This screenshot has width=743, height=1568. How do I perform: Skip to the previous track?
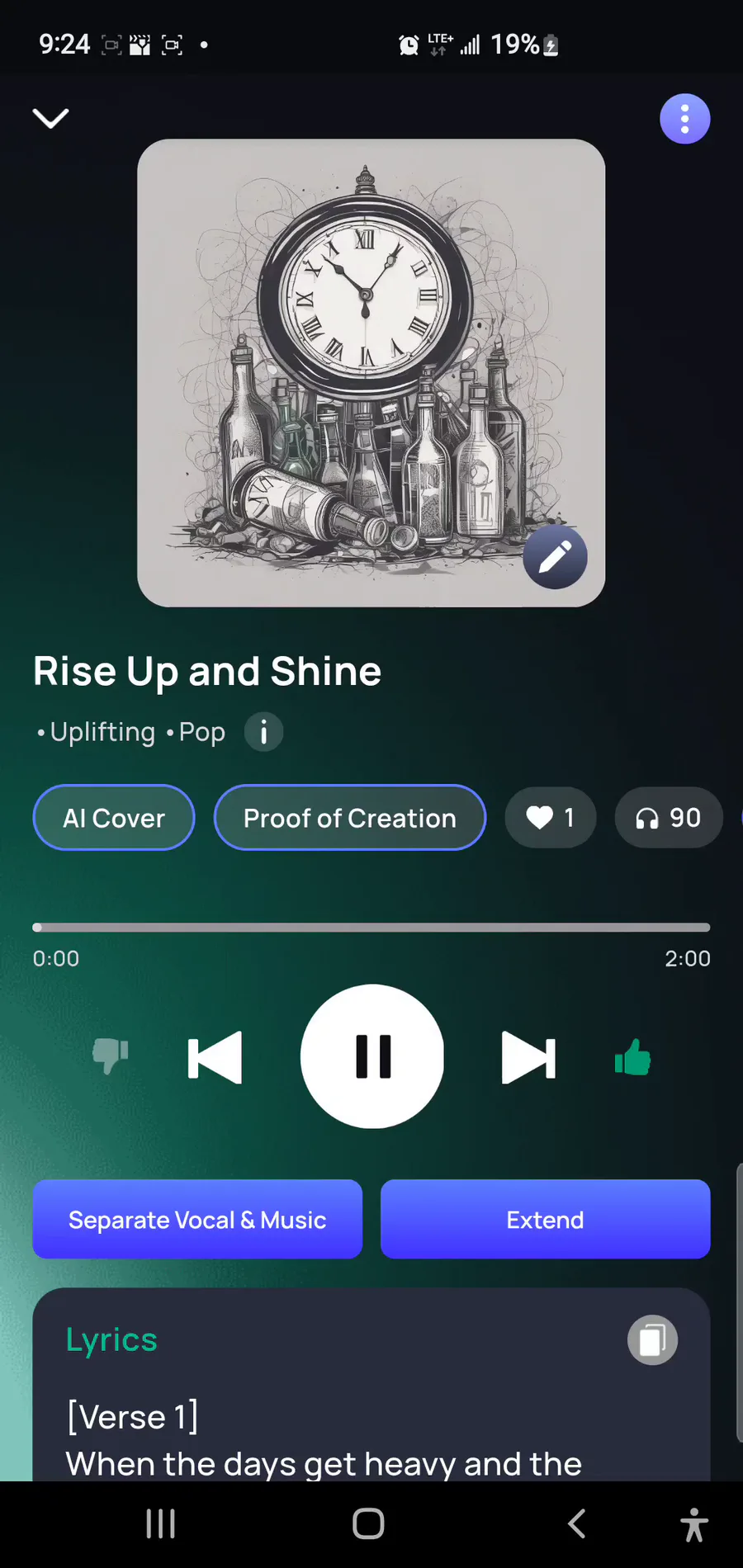(x=215, y=1057)
